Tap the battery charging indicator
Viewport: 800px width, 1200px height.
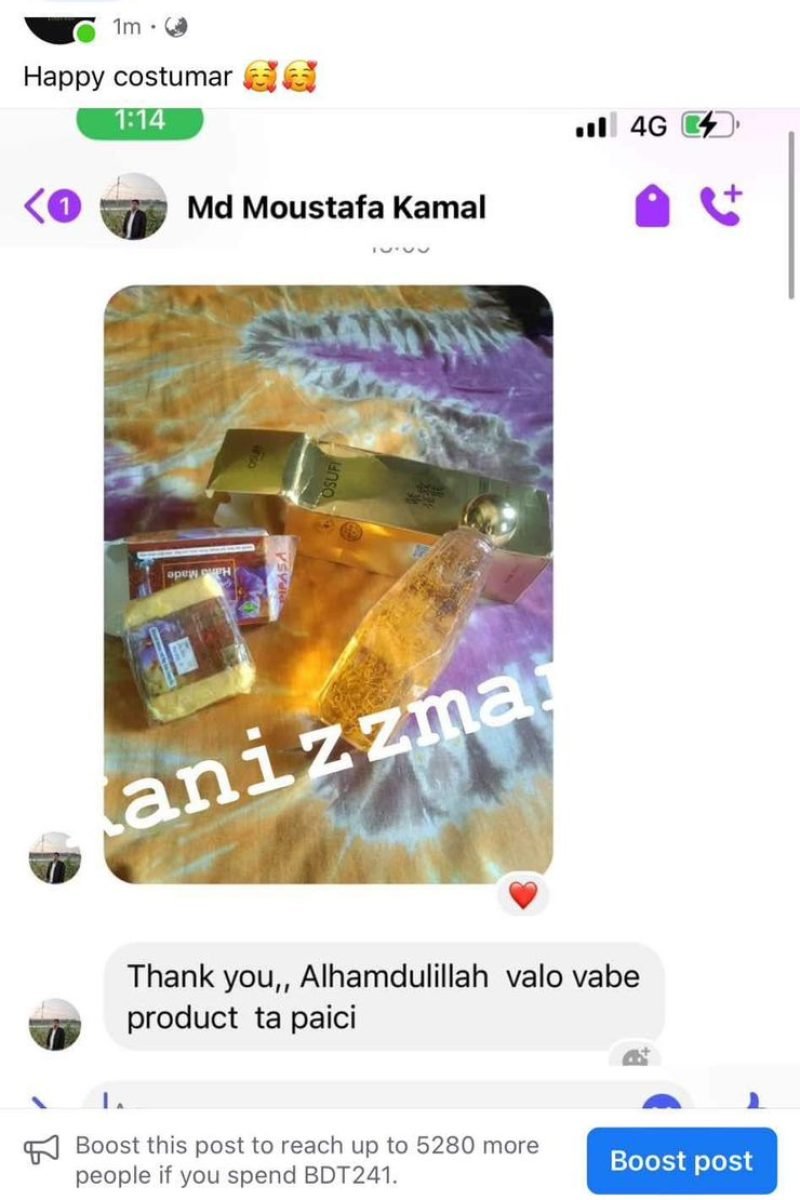pos(708,126)
